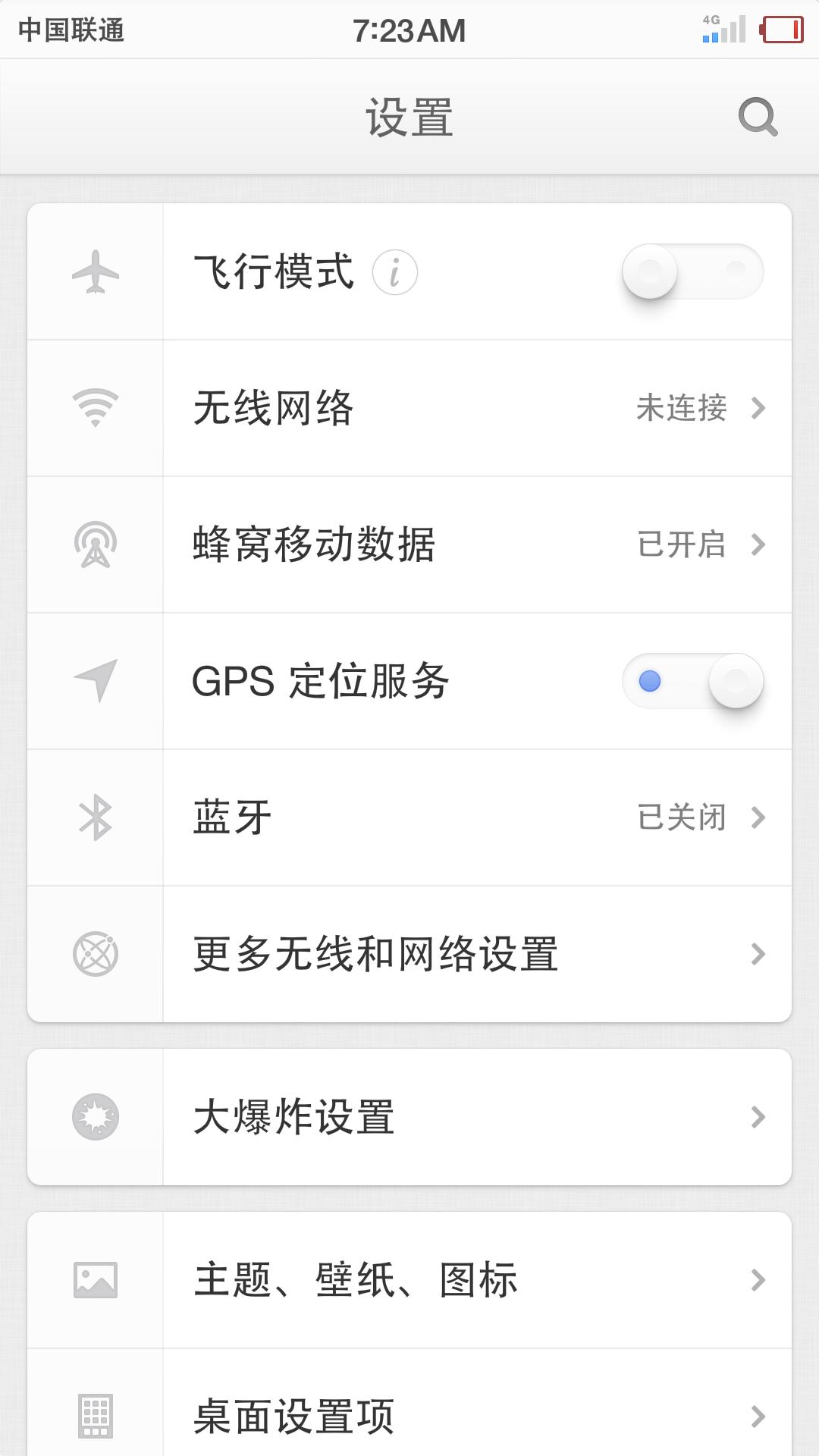
Task: Expand 更多无线和网络设置 with the chevron
Action: (757, 953)
